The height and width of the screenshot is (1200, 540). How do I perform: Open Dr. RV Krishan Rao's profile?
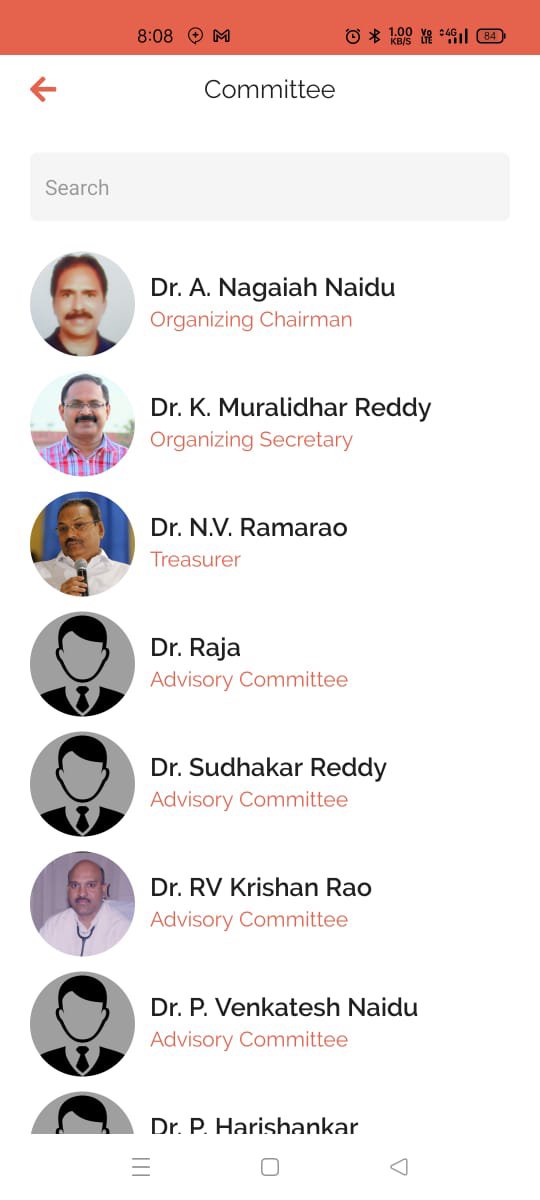point(270,903)
